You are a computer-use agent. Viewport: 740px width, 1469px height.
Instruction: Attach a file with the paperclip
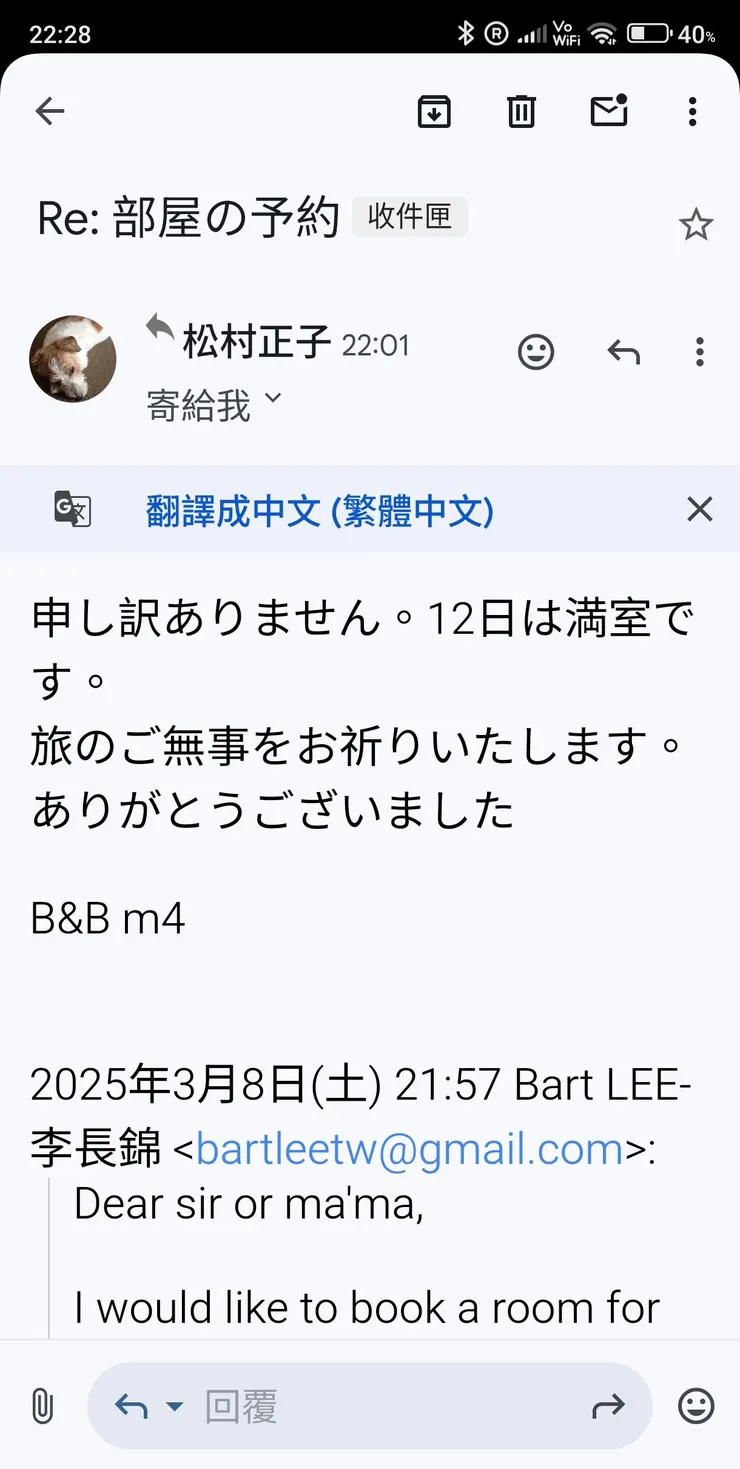(41, 1406)
